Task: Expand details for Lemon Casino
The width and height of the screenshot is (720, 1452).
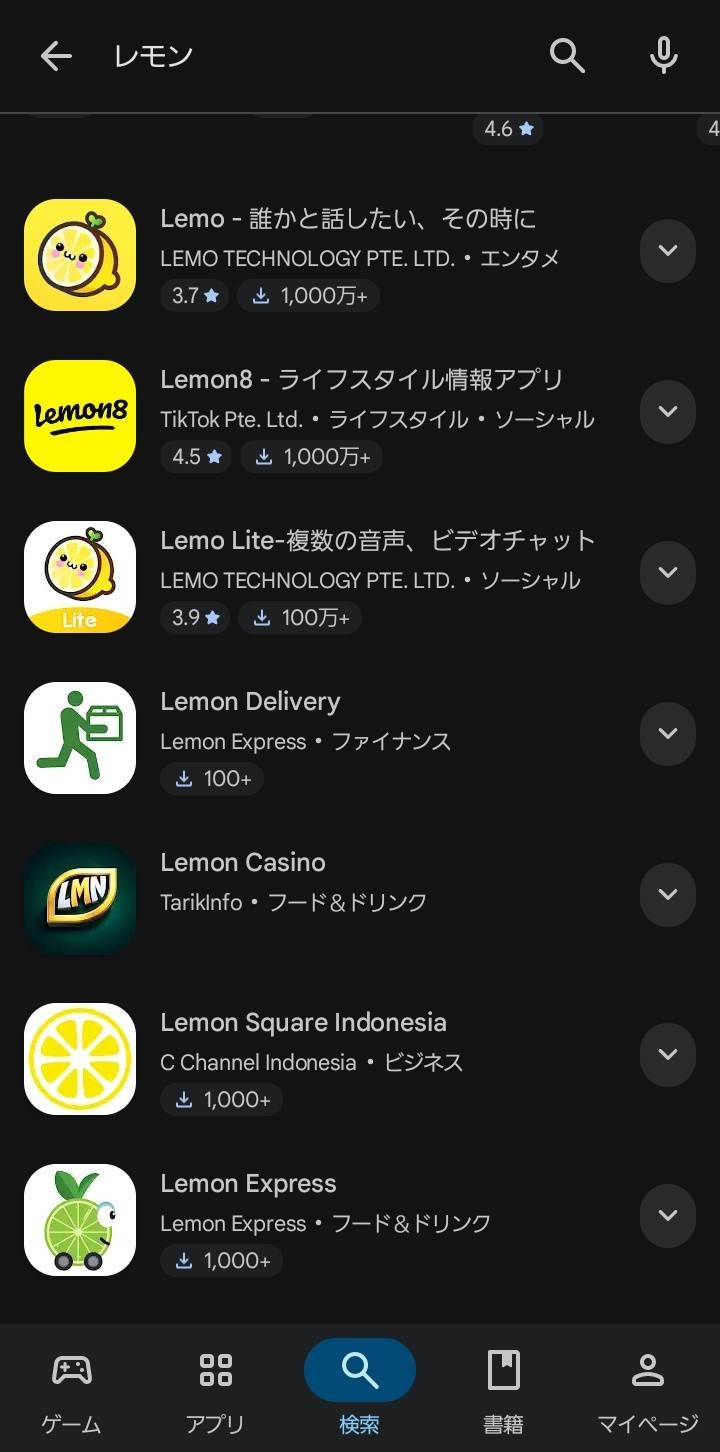Action: coord(668,894)
